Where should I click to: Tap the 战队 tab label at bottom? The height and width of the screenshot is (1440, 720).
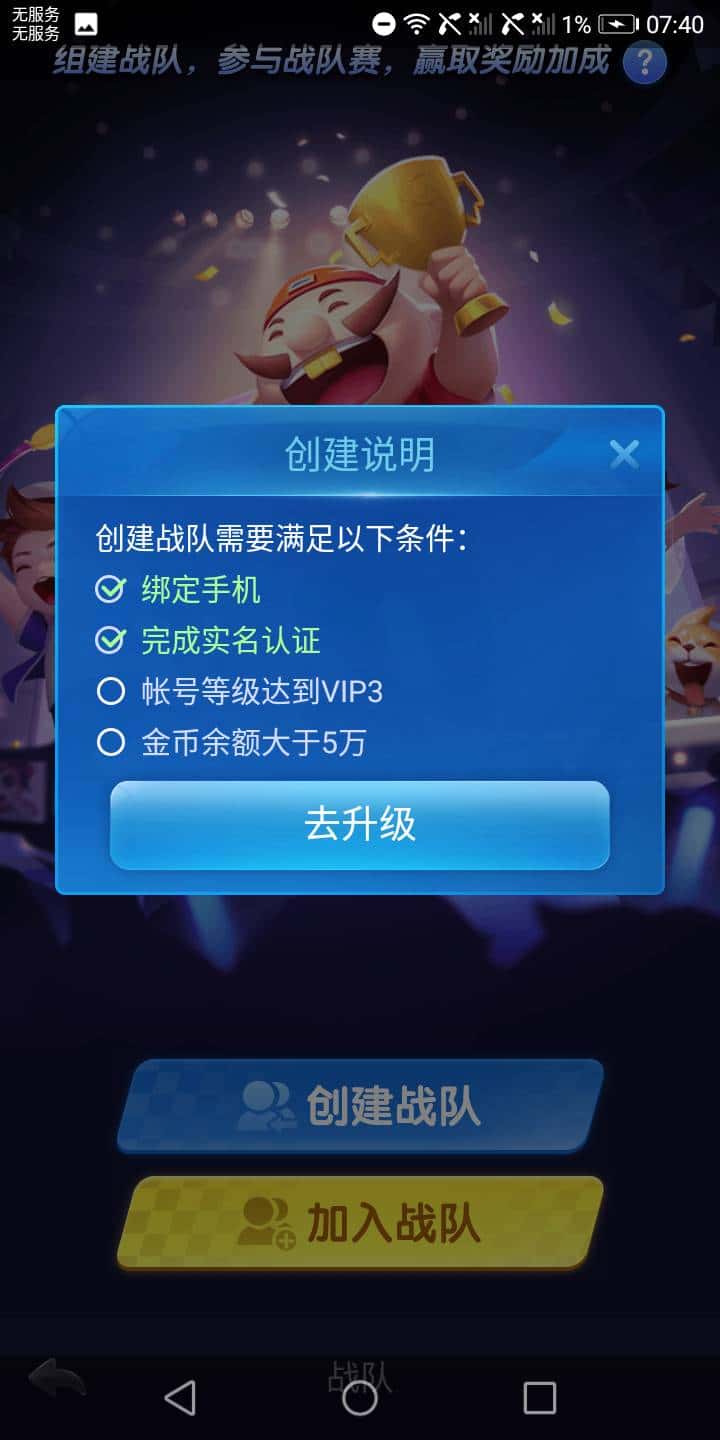[358, 1377]
